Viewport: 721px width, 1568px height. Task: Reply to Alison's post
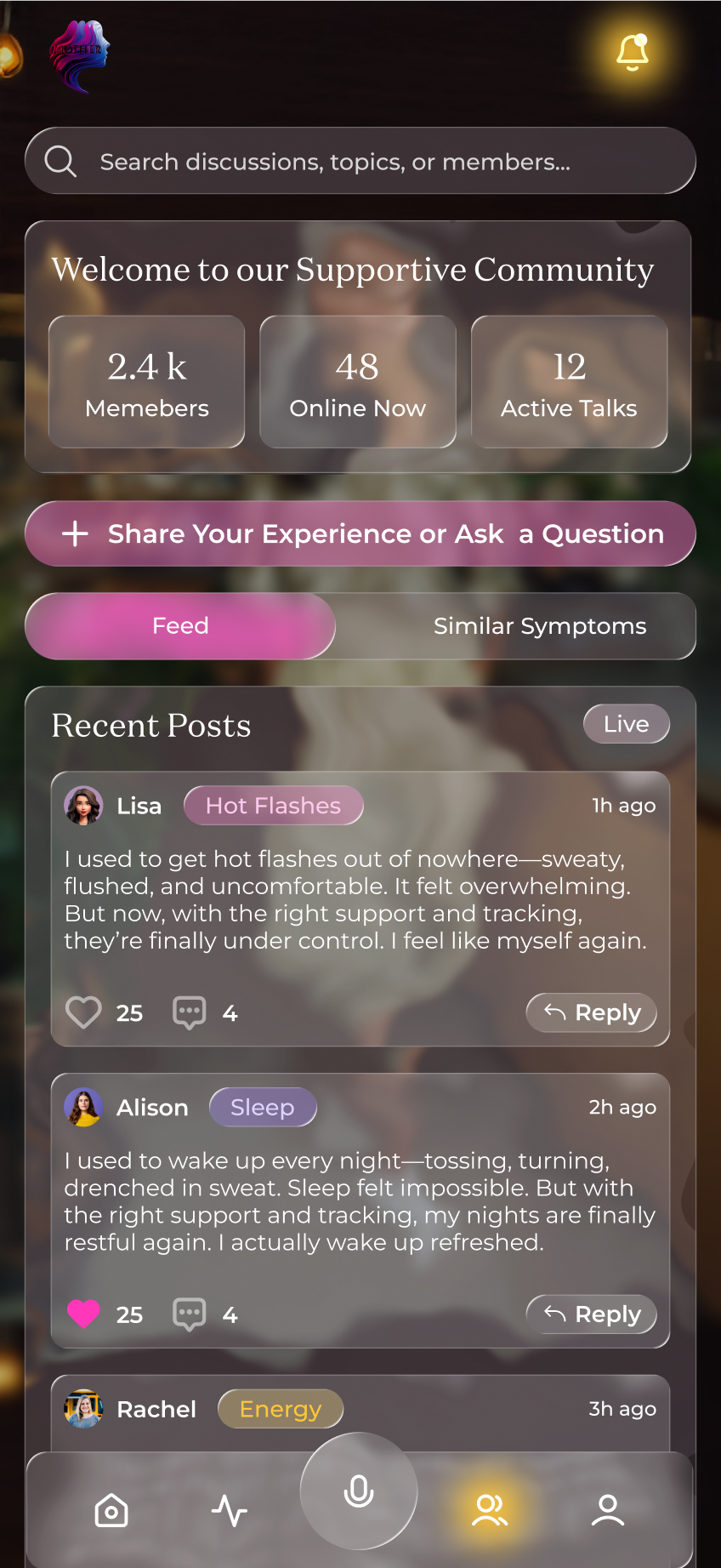pos(592,1314)
